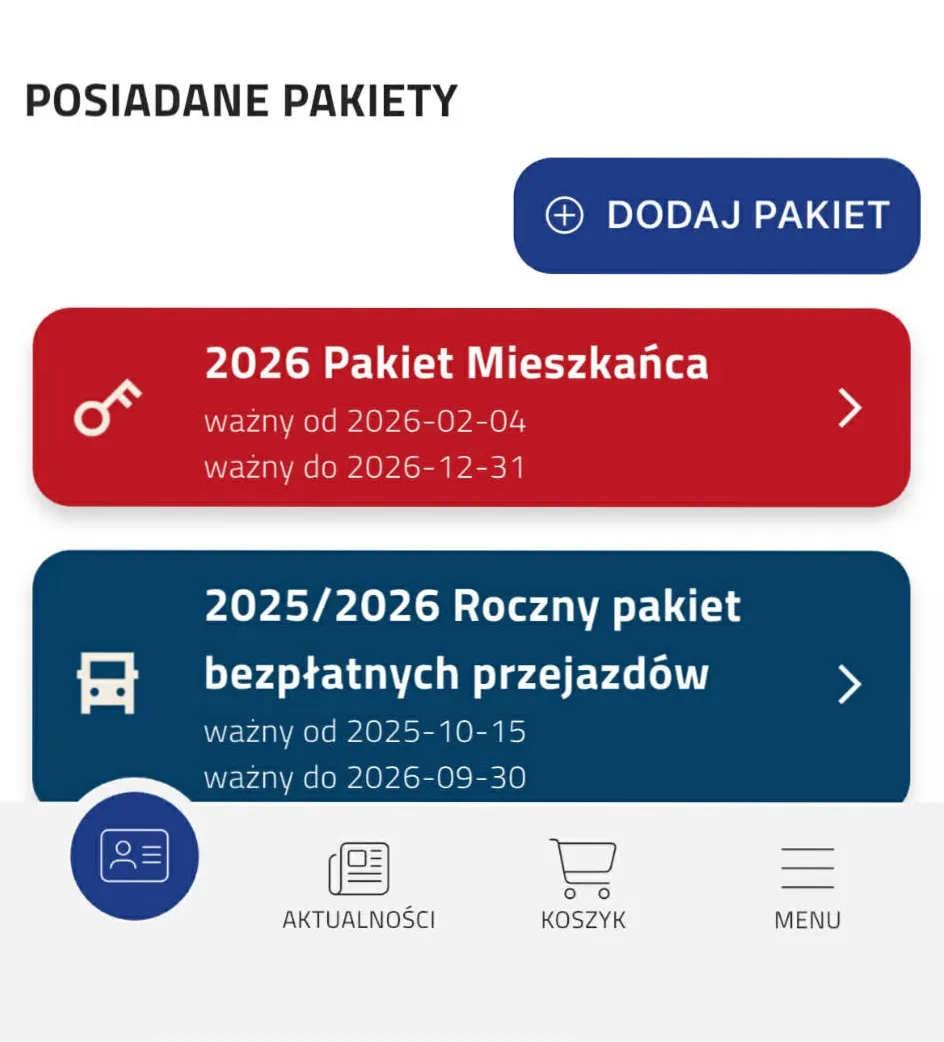Switch to the Aktualności tab

click(x=359, y=886)
